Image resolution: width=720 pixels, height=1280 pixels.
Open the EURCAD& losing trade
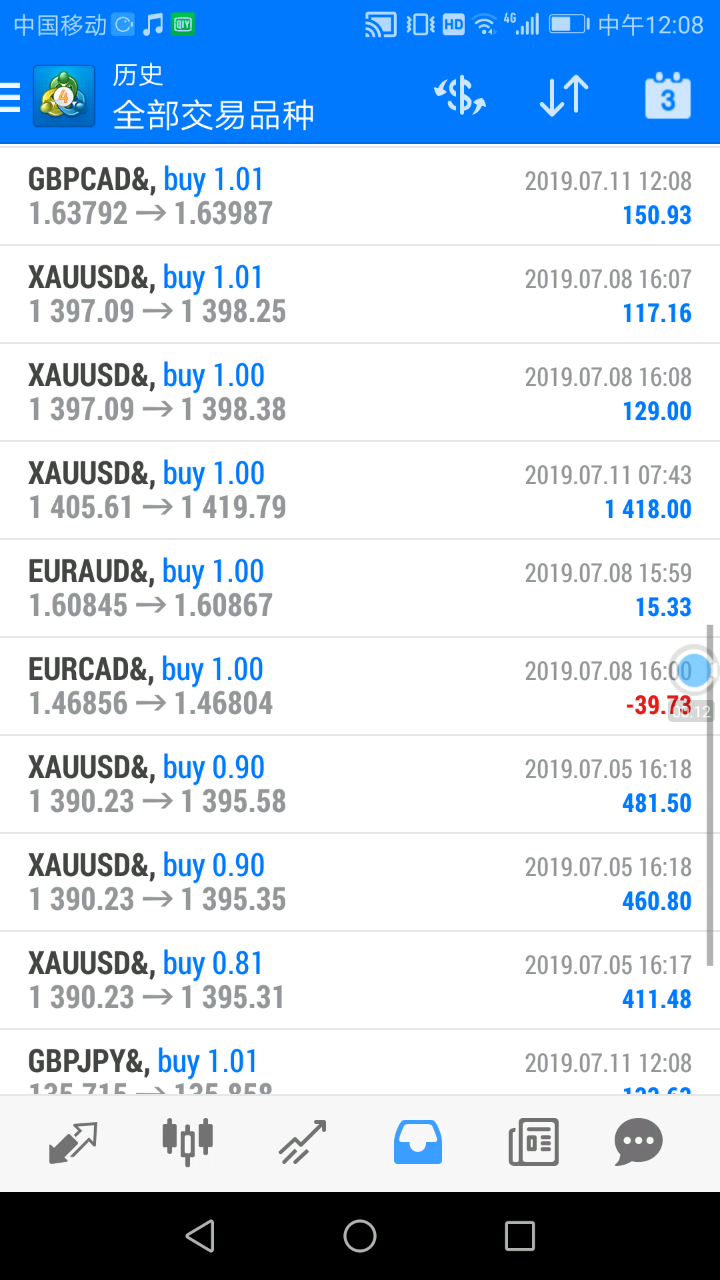click(360, 686)
